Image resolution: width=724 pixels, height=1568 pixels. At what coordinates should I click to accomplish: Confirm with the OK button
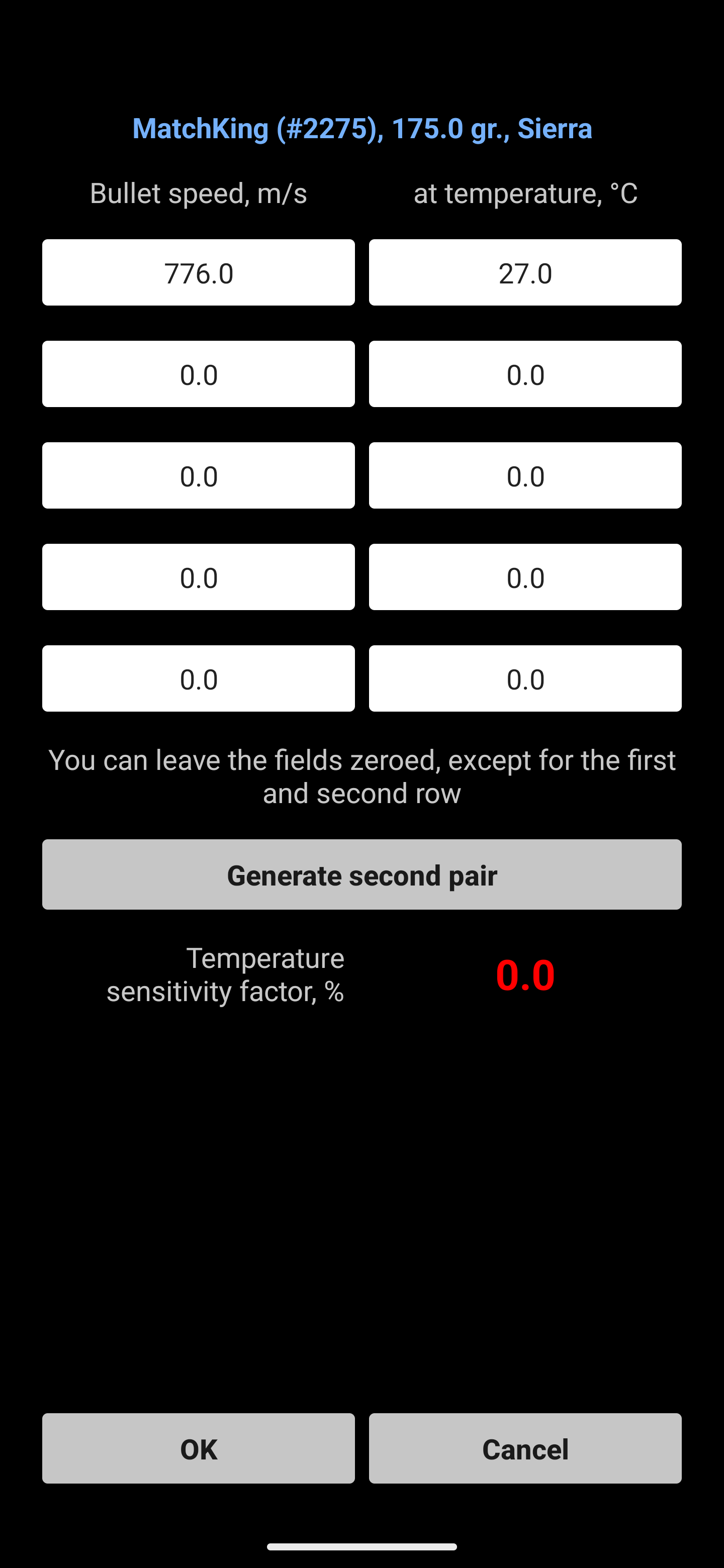click(199, 1449)
